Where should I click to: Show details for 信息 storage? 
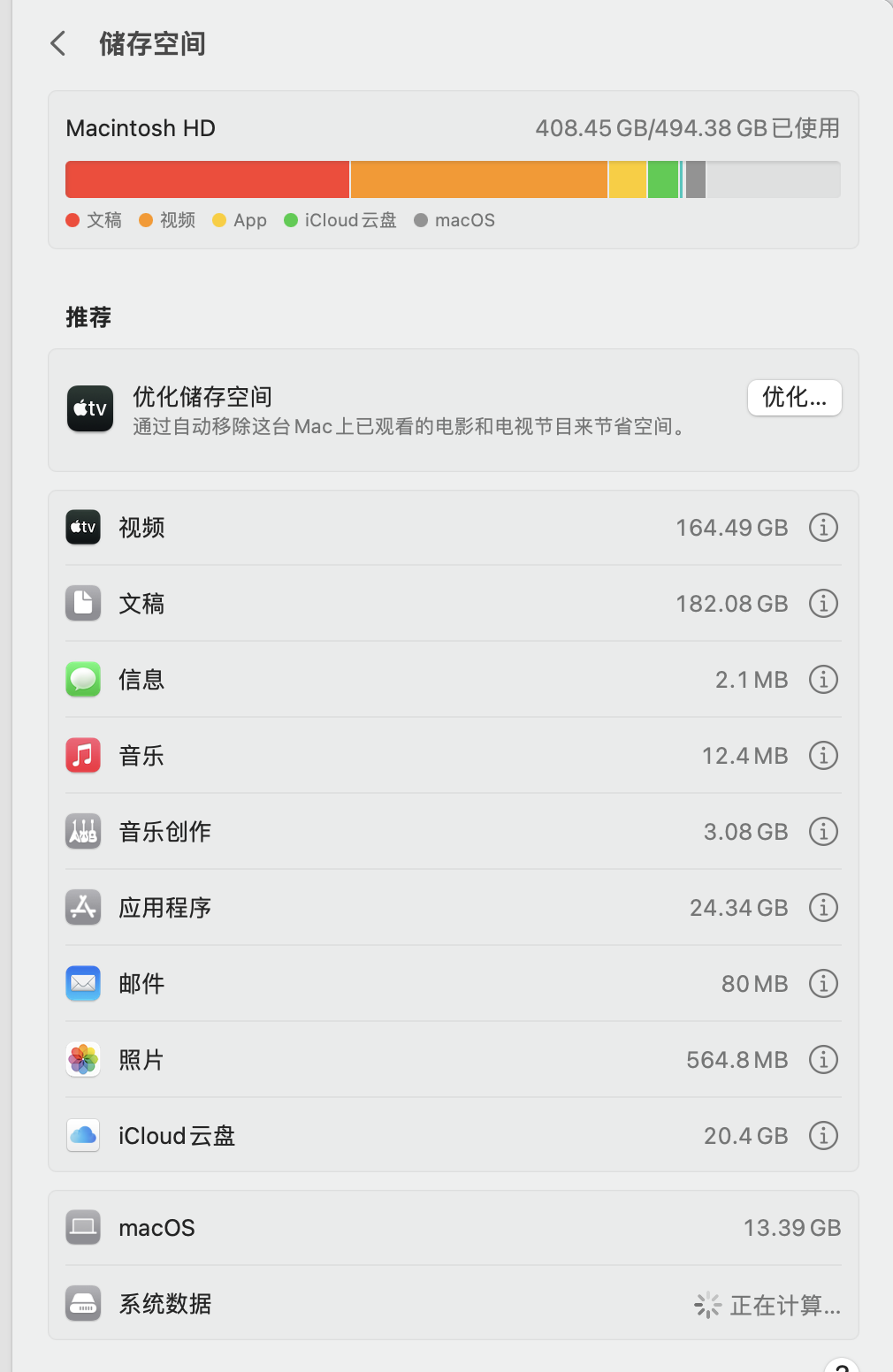click(823, 680)
